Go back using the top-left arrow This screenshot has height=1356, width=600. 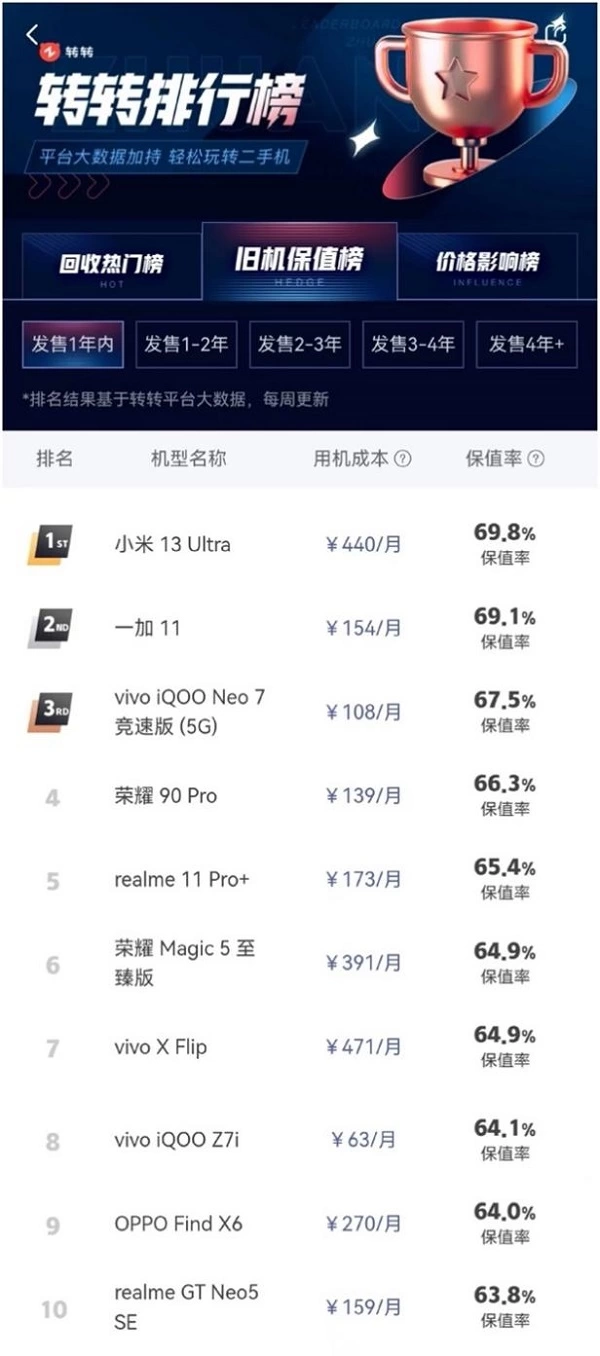(33, 35)
